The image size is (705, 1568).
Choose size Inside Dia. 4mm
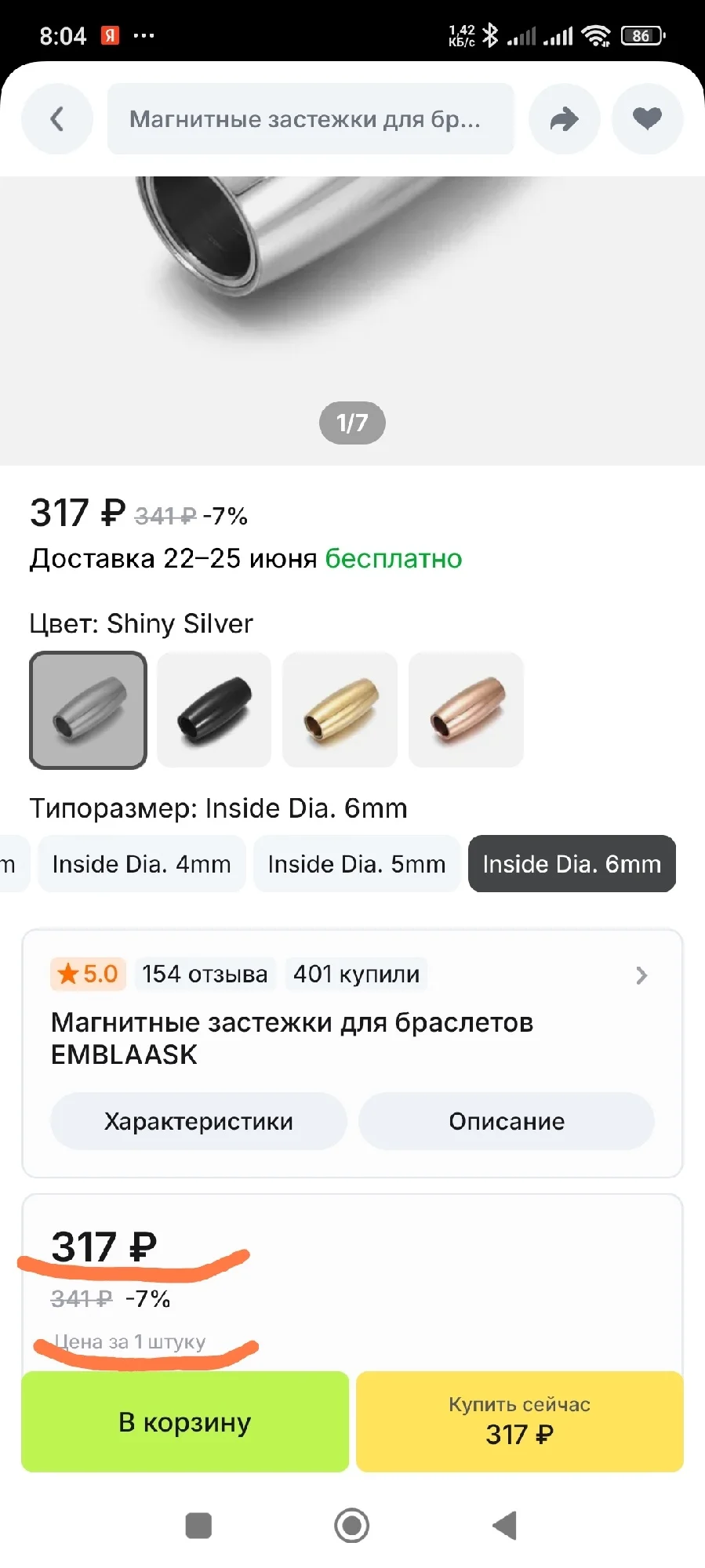pos(142,864)
